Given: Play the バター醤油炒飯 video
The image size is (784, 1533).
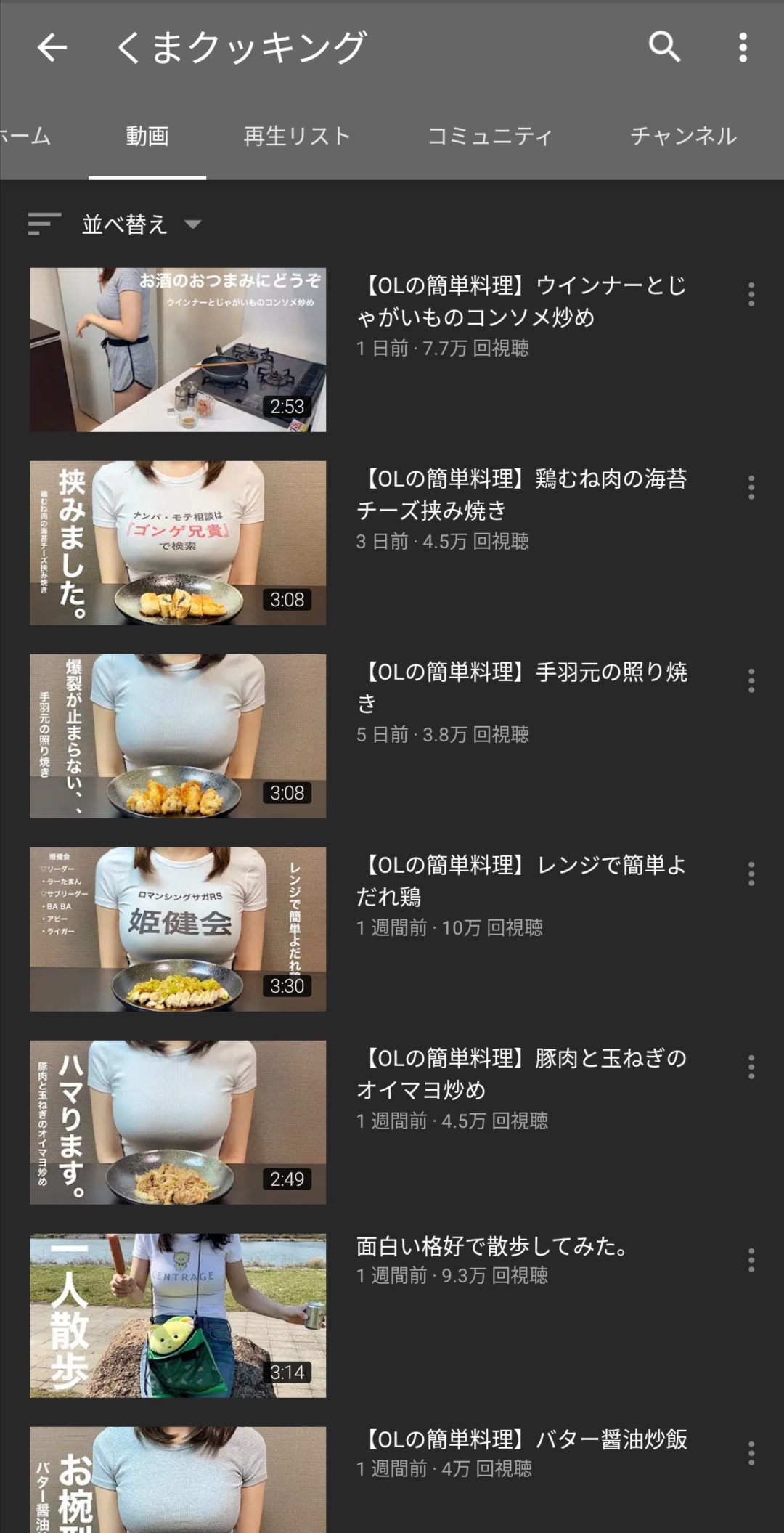Looking at the screenshot, I should [x=178, y=1480].
